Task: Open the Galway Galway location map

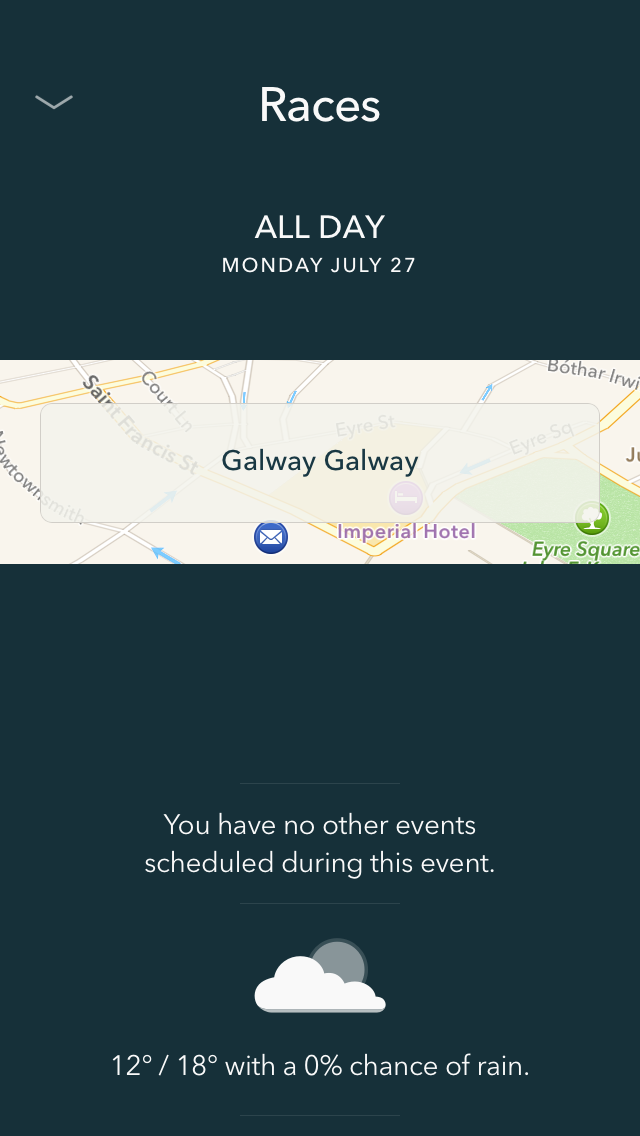Action: point(320,462)
